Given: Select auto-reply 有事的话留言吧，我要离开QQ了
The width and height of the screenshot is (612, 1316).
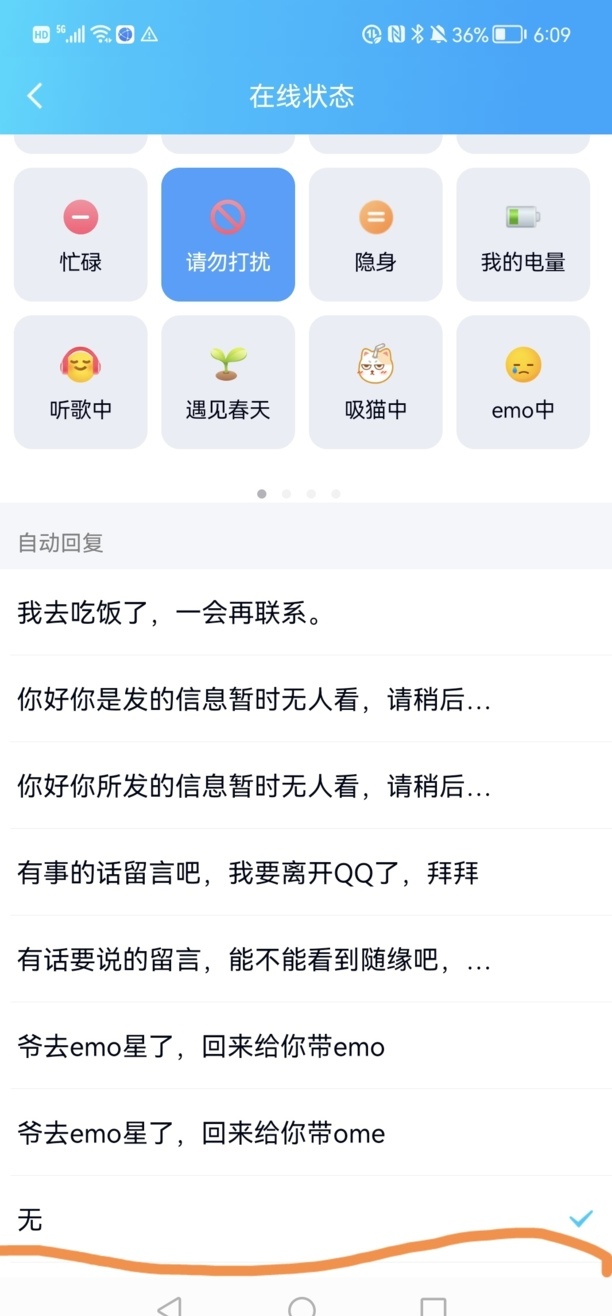Looking at the screenshot, I should (x=306, y=873).
